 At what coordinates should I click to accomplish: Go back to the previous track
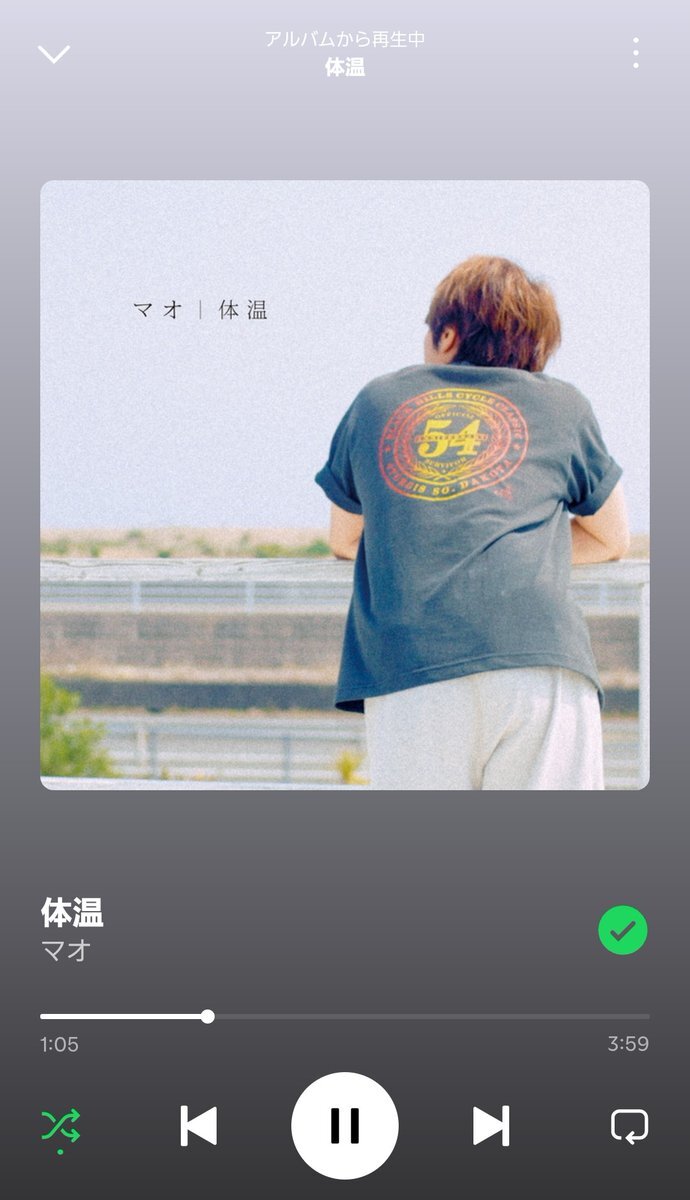coord(198,1126)
